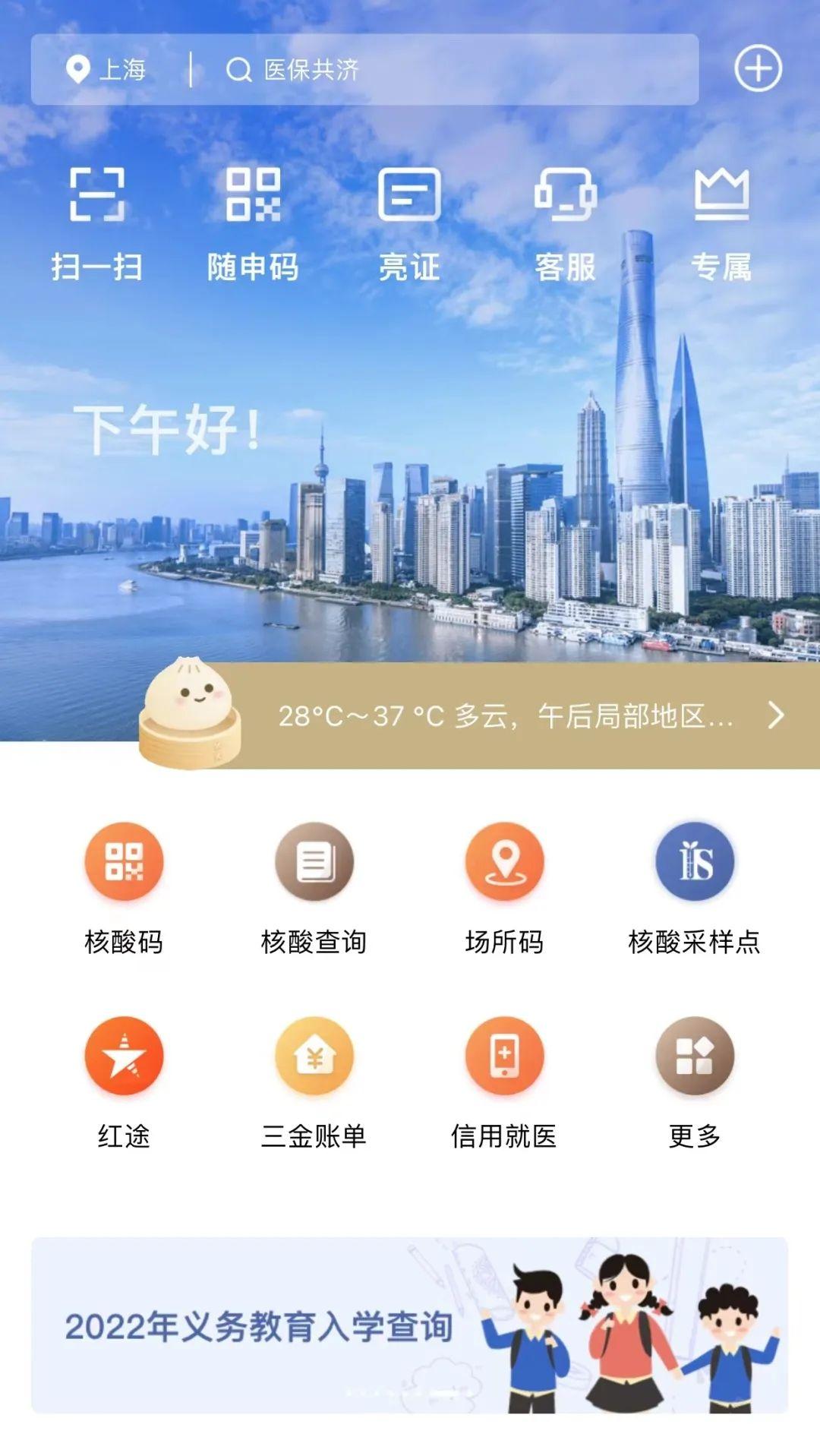Open the 医保共济 search field
The image size is (820, 1456).
(380, 70)
